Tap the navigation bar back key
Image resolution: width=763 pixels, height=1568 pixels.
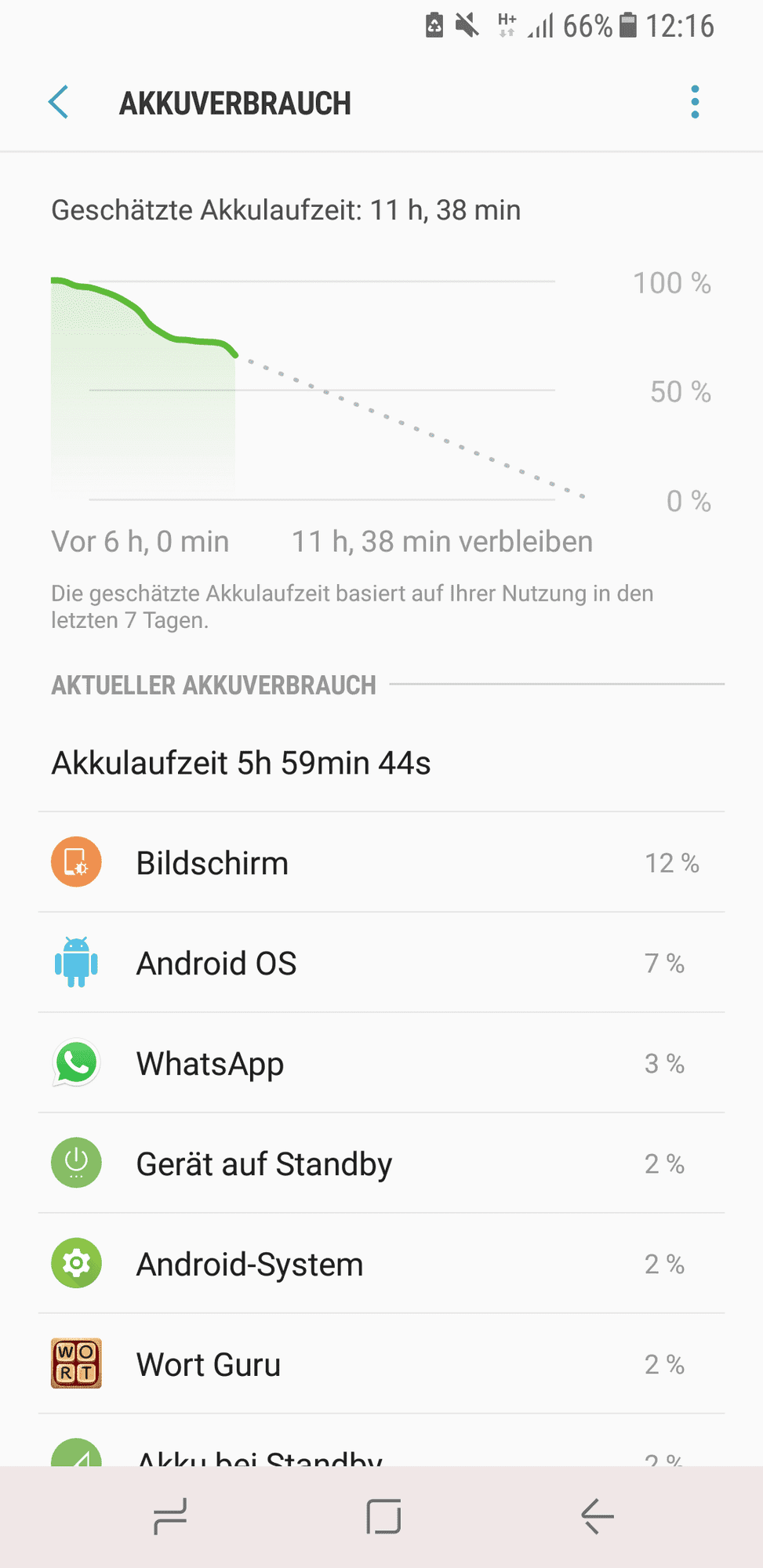[x=595, y=1515]
